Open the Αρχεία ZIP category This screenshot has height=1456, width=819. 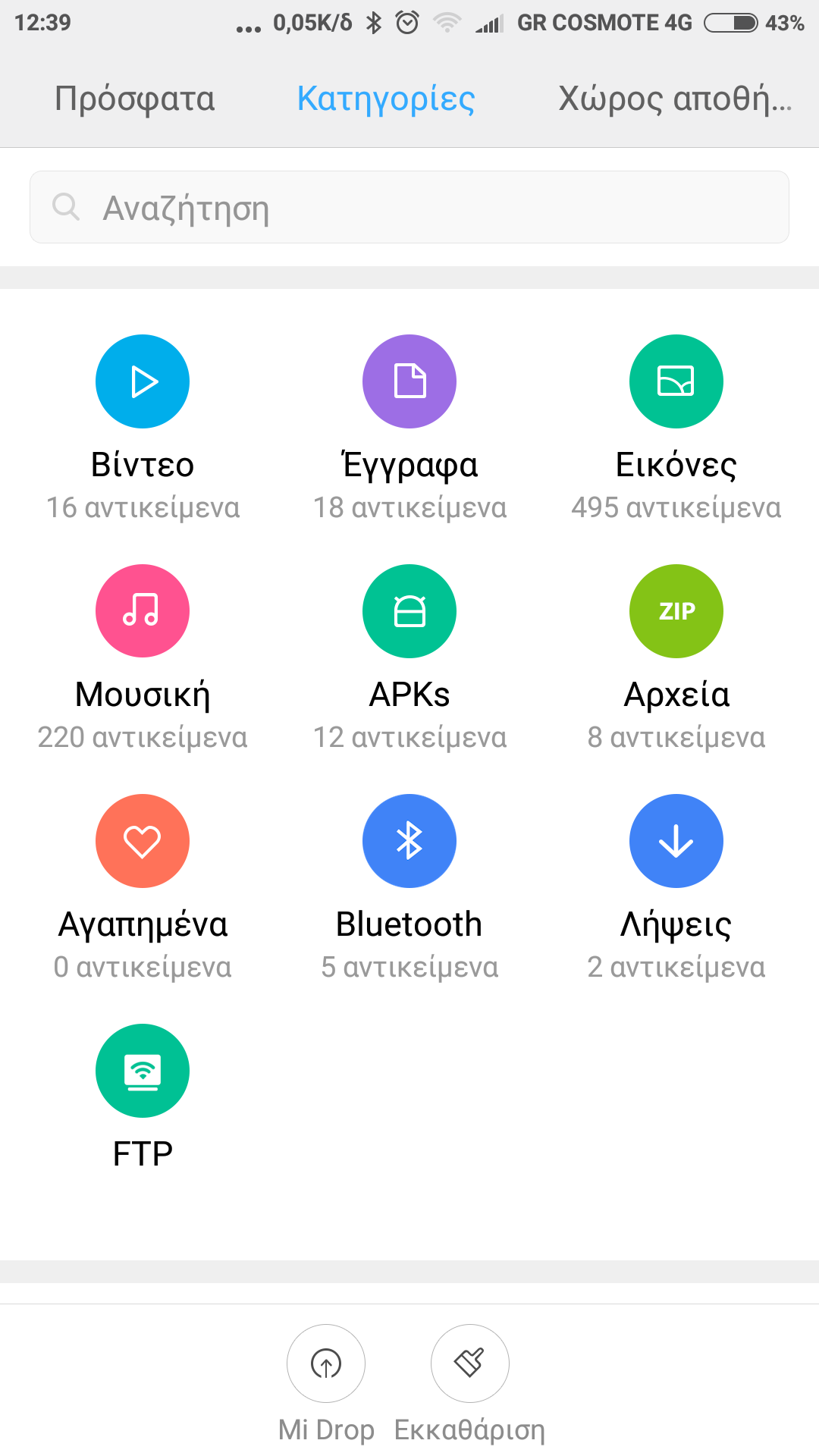coord(676,611)
